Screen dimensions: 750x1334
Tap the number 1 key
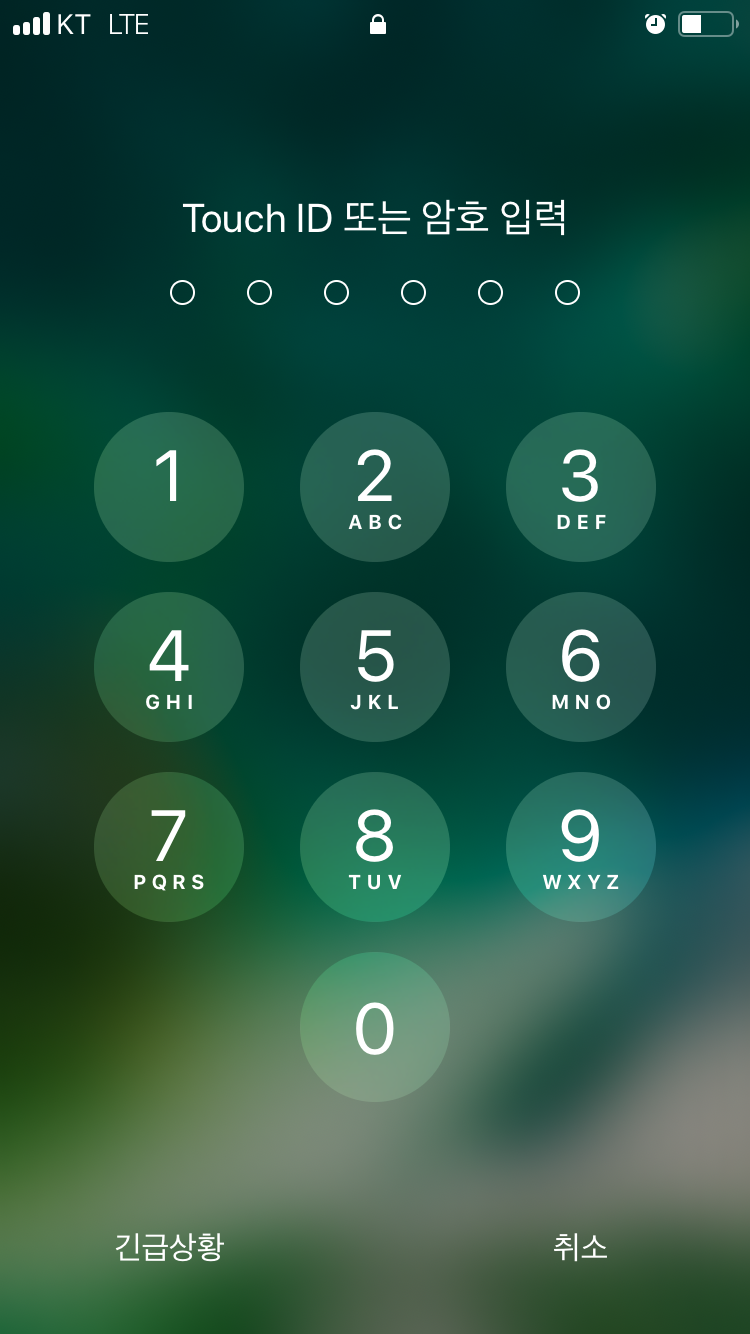[169, 487]
